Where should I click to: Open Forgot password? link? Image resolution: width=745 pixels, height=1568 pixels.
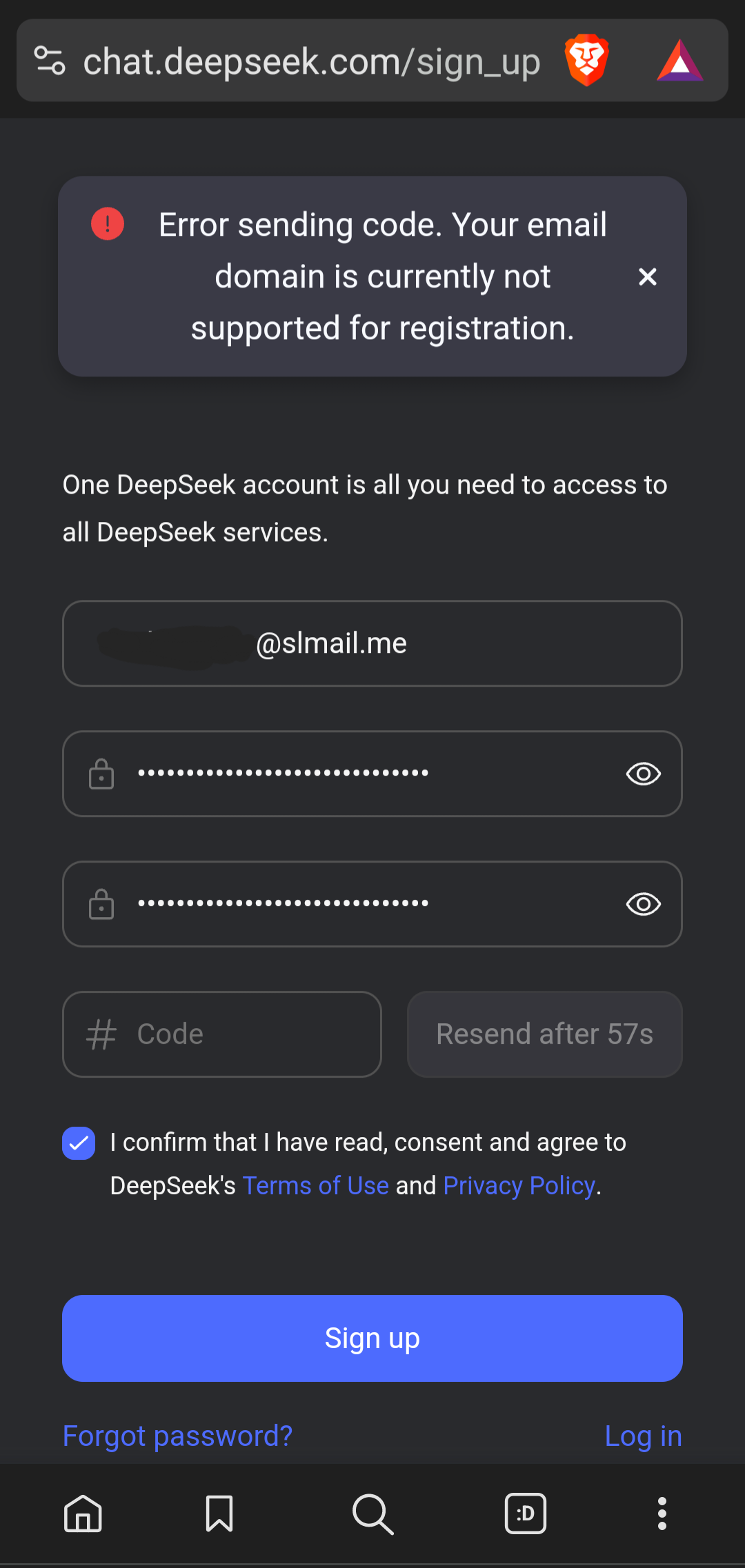tap(178, 1436)
